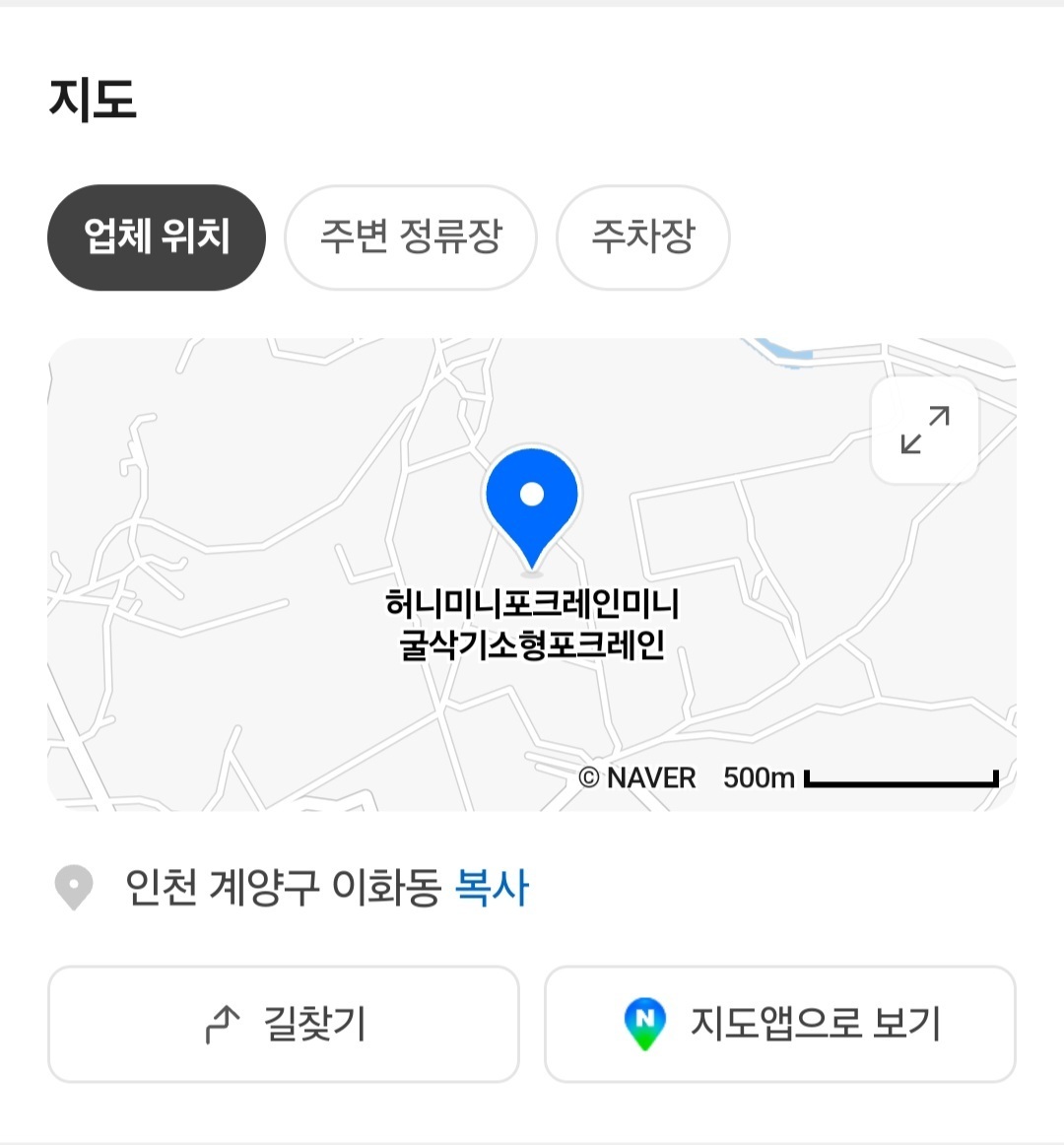Tap the blue location pin on map

tap(532, 507)
